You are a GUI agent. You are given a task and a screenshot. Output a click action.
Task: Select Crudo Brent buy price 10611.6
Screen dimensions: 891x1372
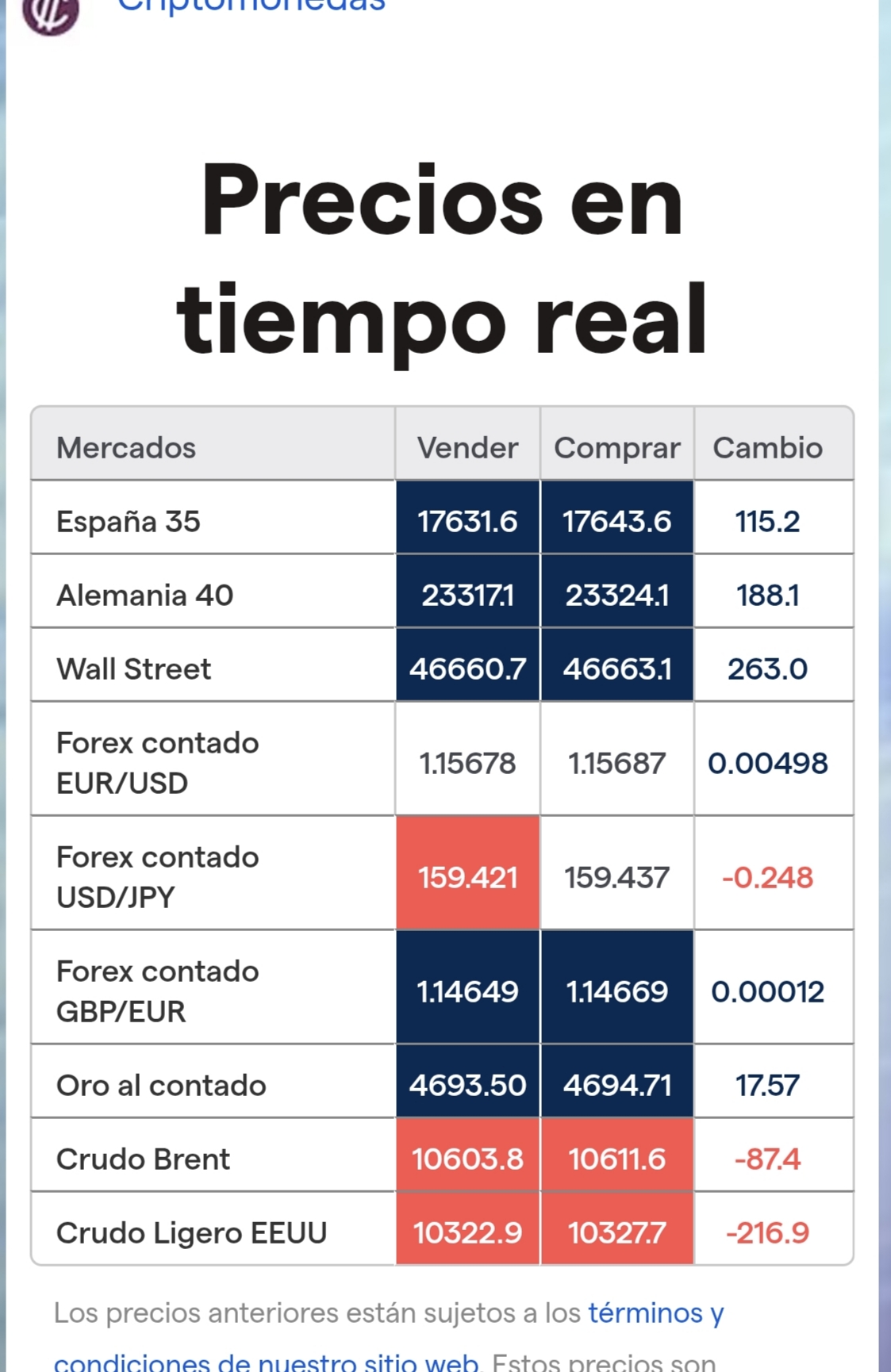(x=616, y=1159)
